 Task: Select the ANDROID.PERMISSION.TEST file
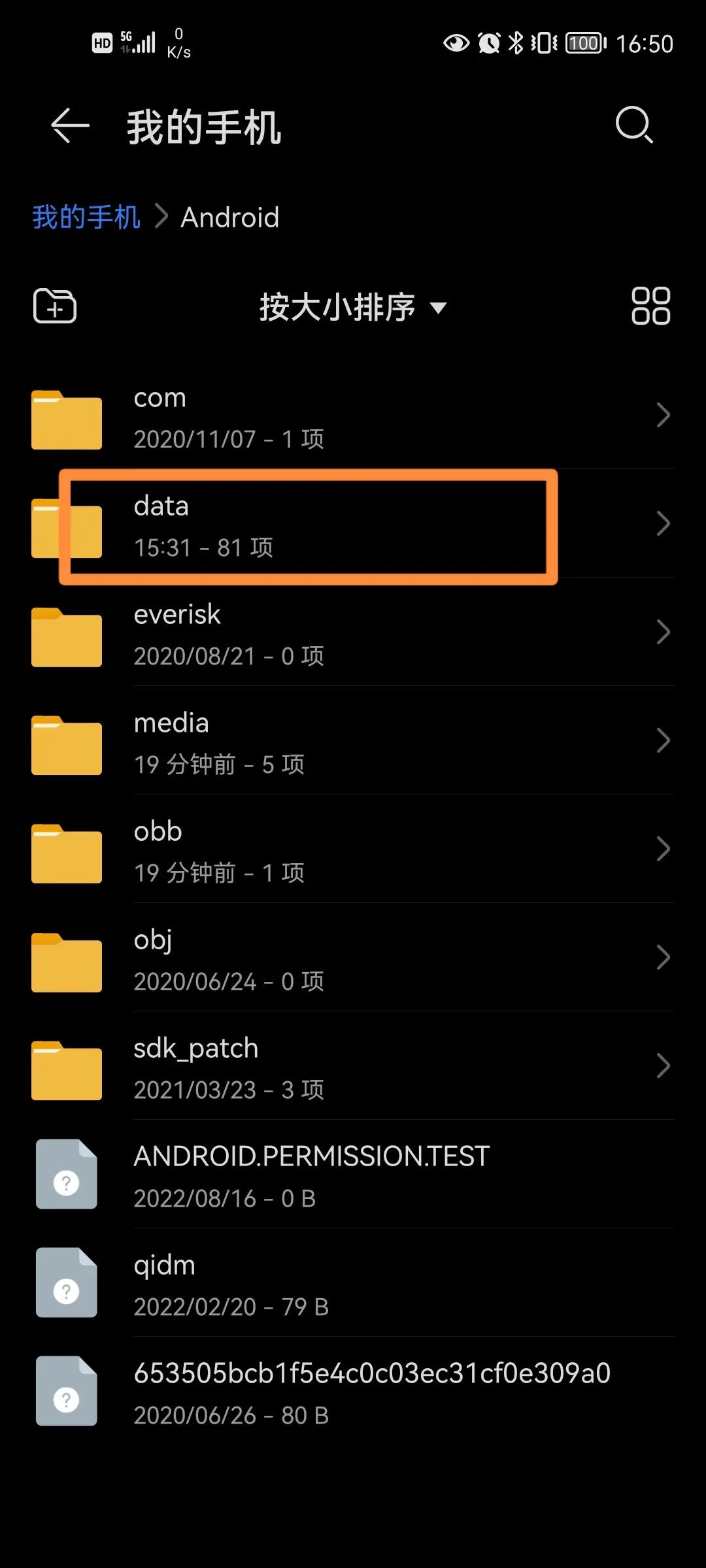(327, 1174)
